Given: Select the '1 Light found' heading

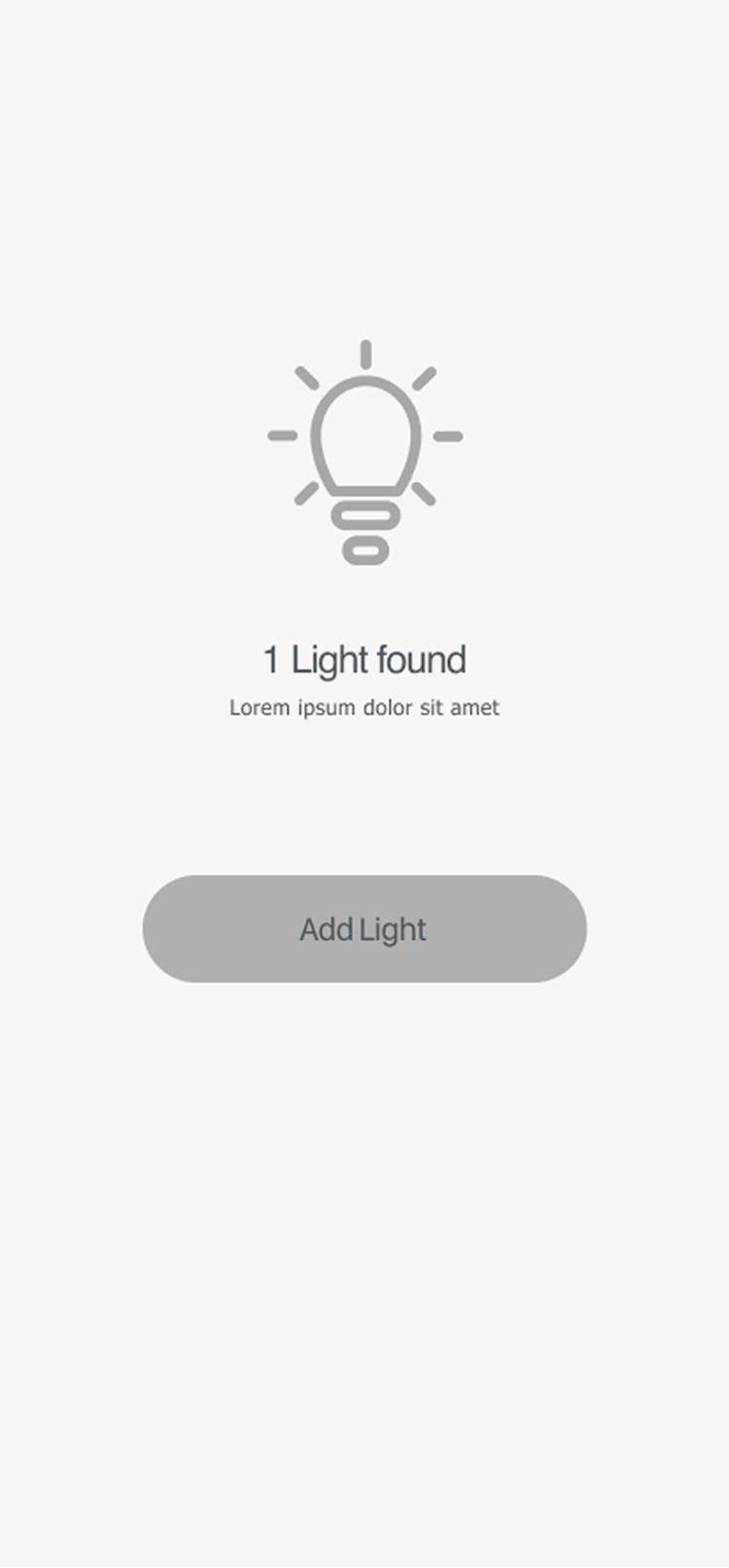Looking at the screenshot, I should [x=364, y=659].
